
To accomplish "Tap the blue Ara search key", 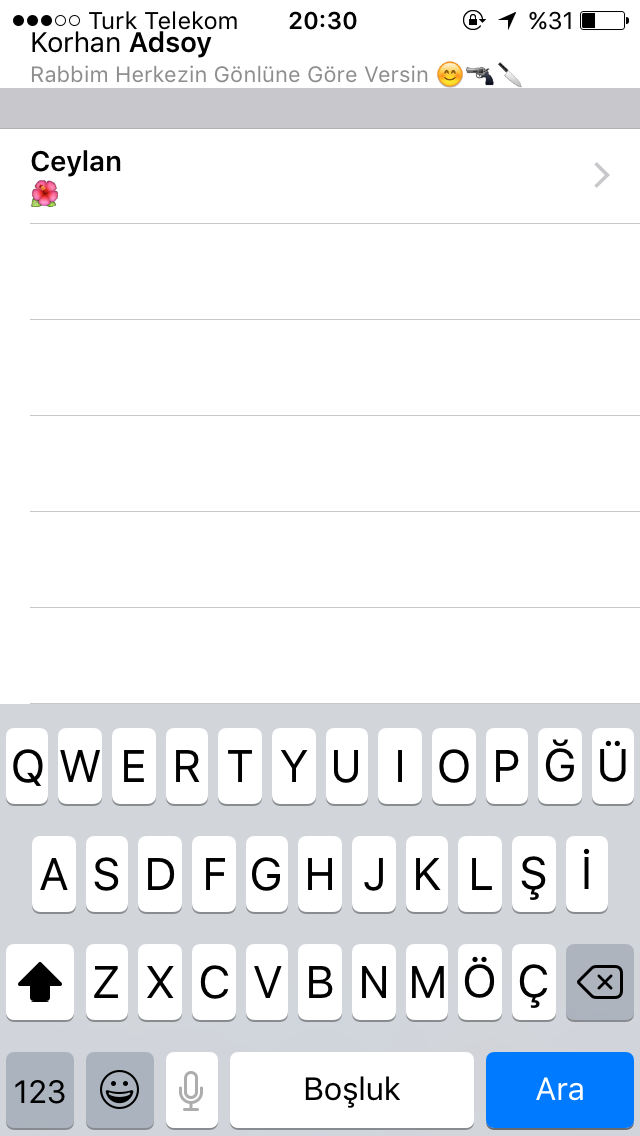I will [560, 1089].
